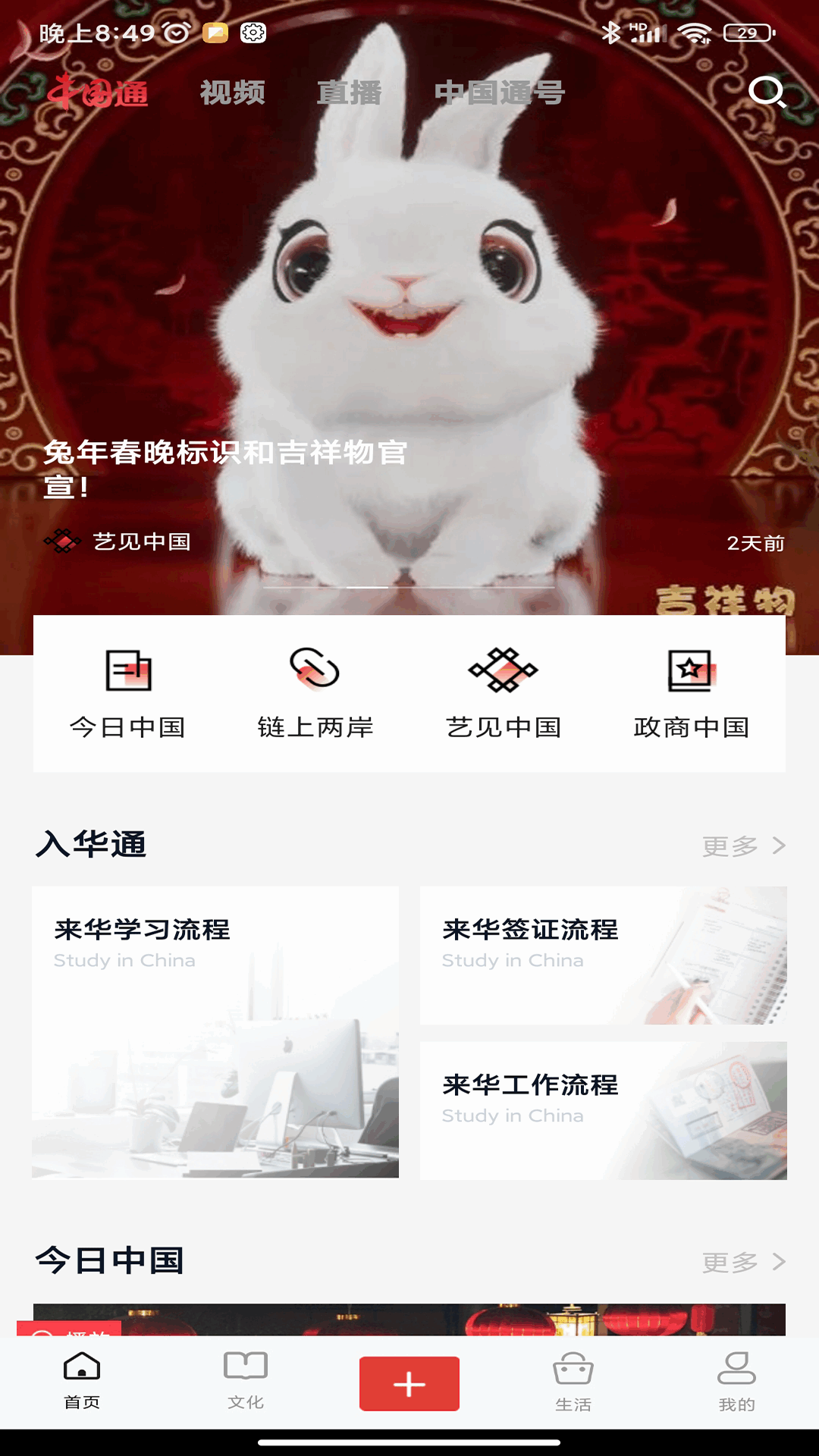Select the 首页 home icon
The width and height of the screenshot is (819, 1456).
pos(81,1382)
